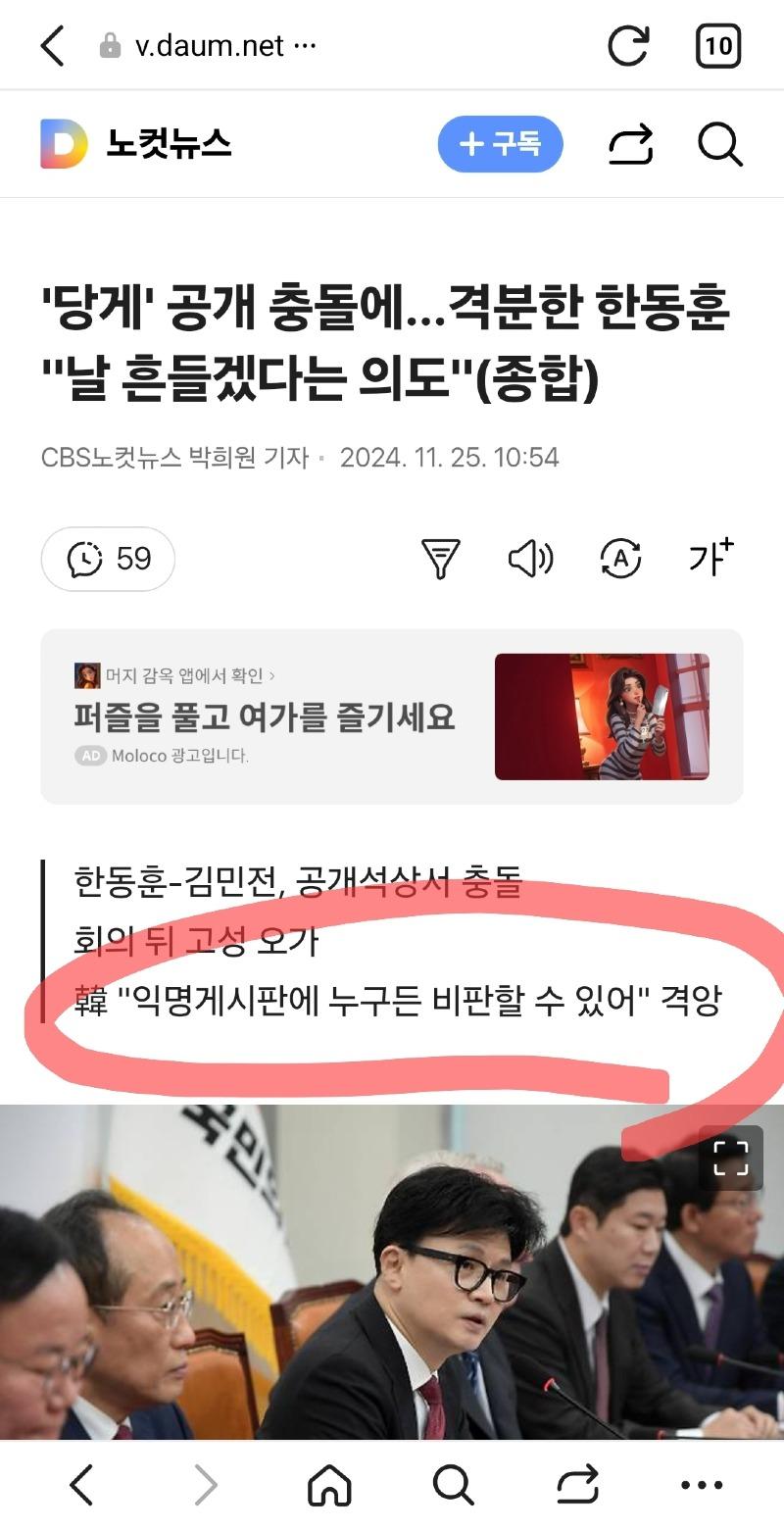The width and height of the screenshot is (784, 1530).
Task: Expand the article photo to fullscreen
Action: tap(730, 1157)
